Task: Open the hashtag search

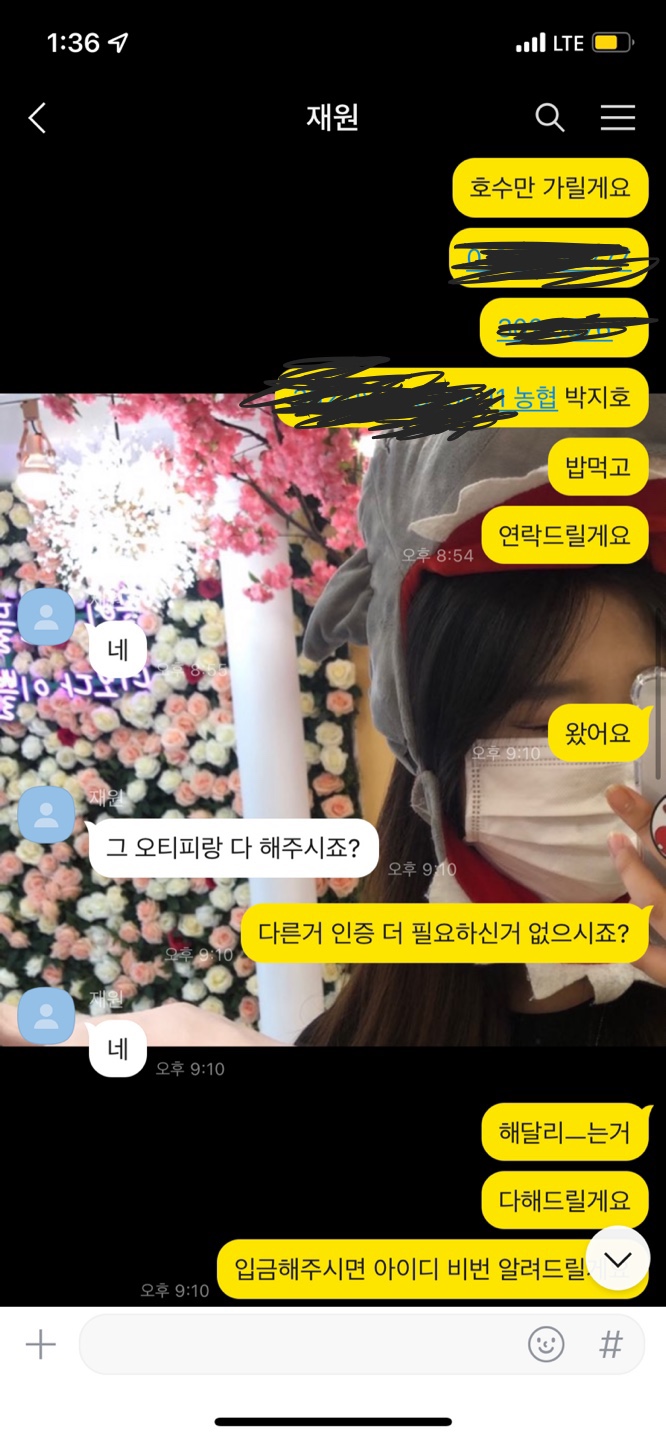Action: click(x=610, y=1345)
